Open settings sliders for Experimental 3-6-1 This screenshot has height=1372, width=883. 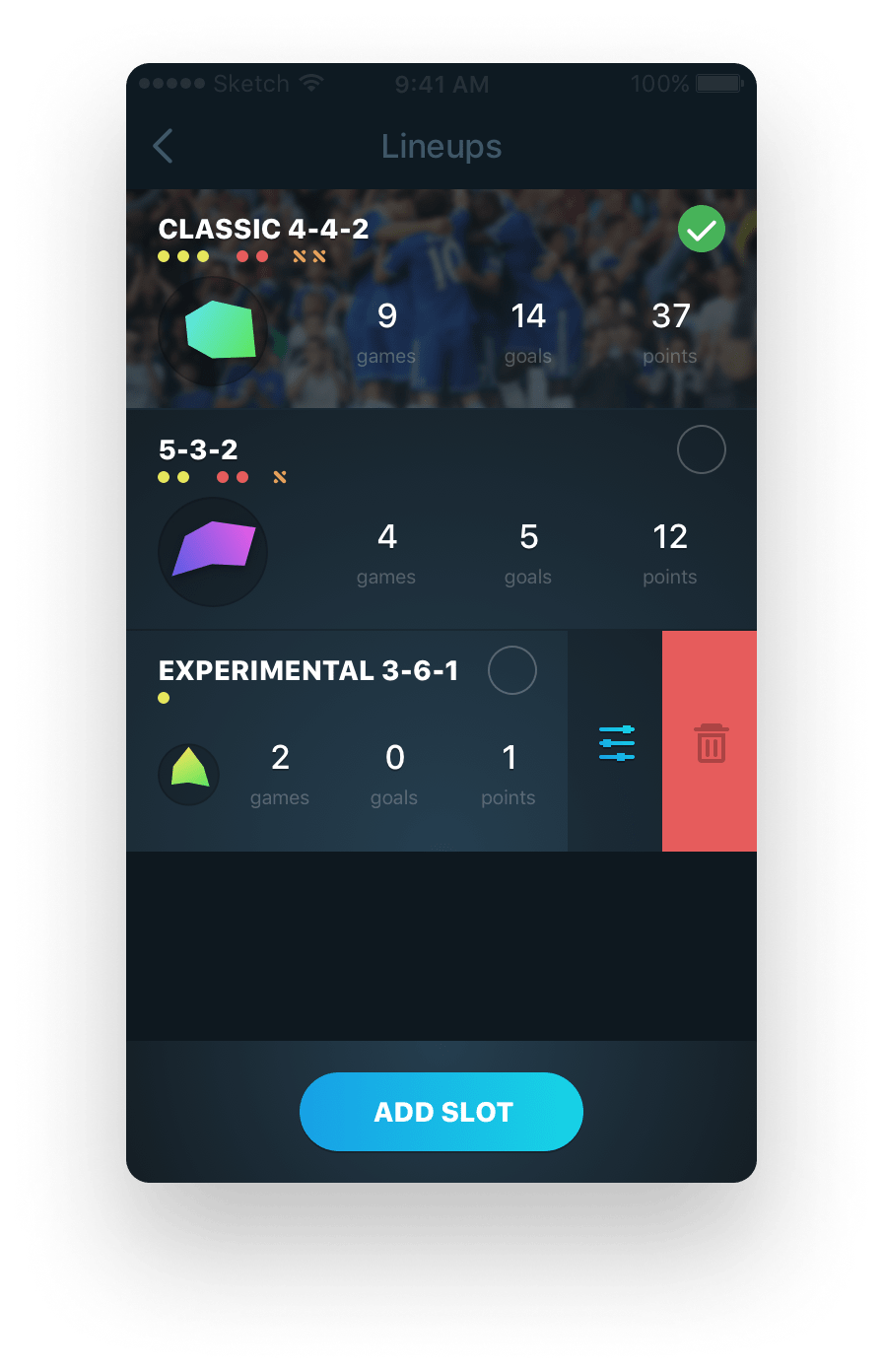point(617,742)
